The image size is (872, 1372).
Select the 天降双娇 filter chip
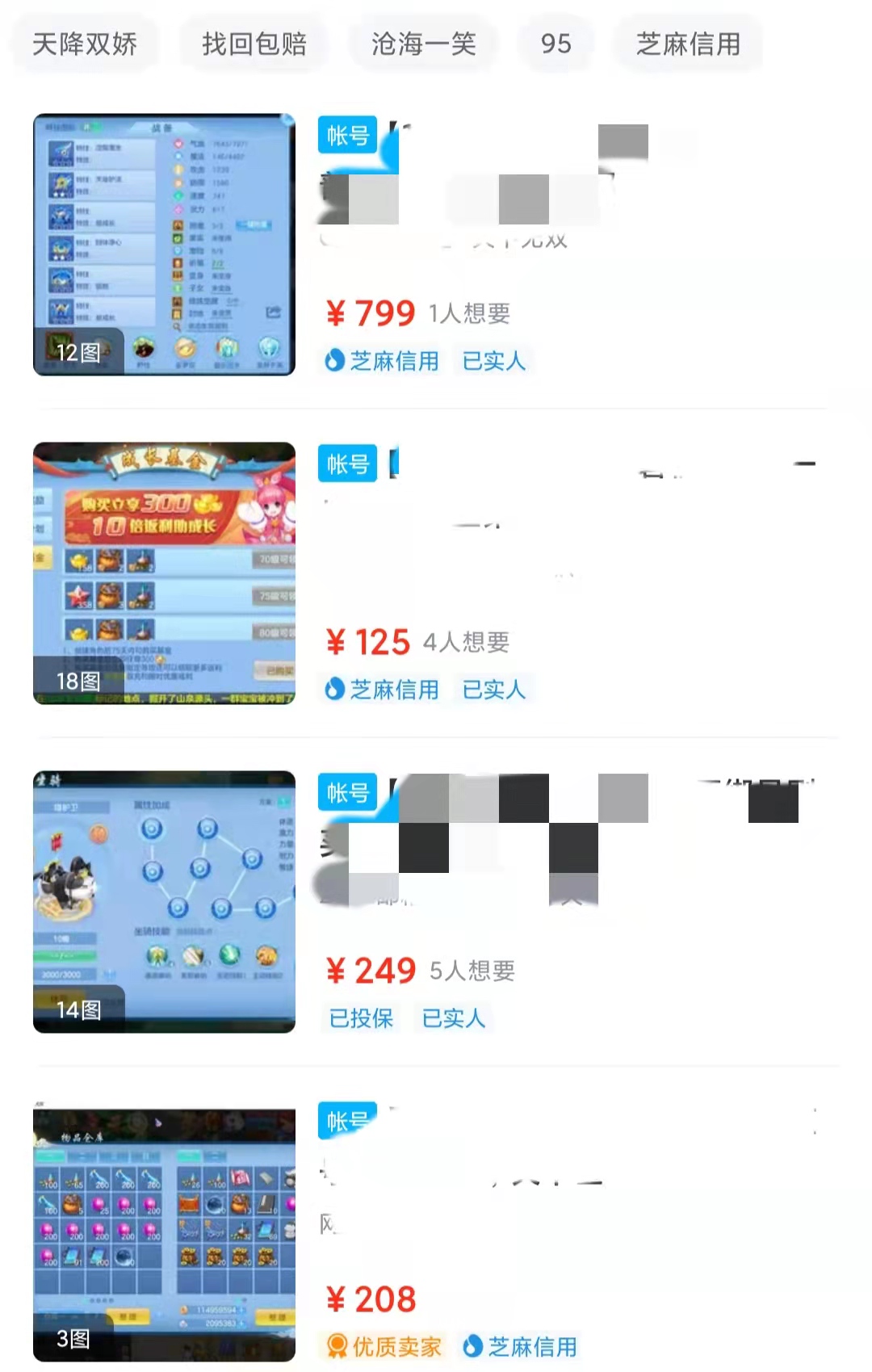pyautogui.click(x=85, y=44)
